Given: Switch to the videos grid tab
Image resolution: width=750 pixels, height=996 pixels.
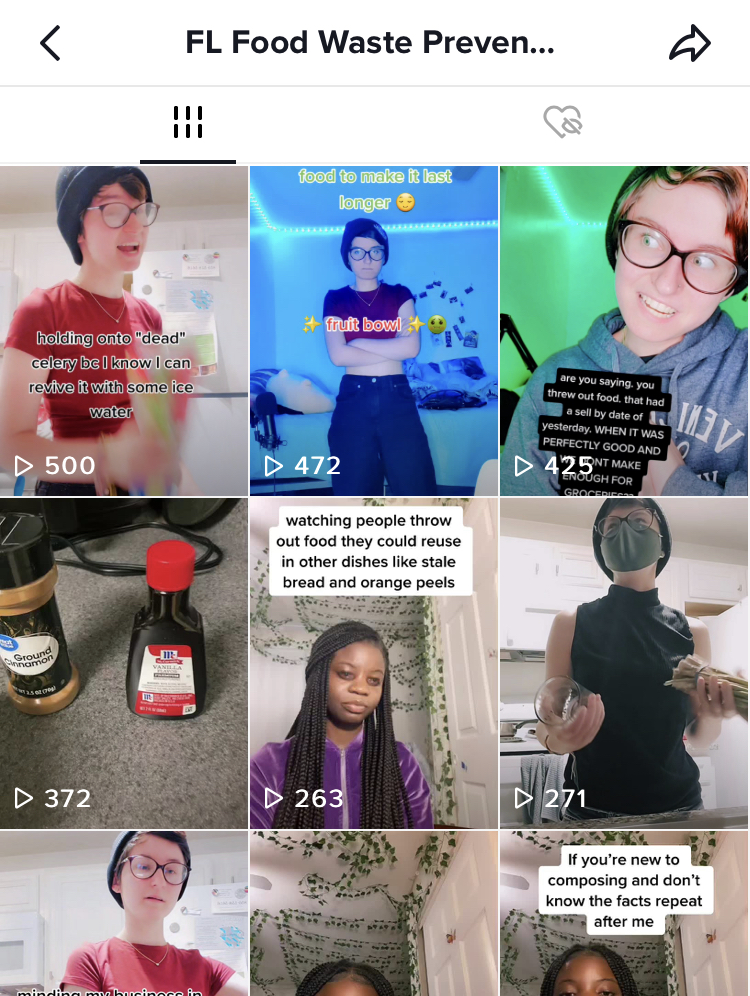Looking at the screenshot, I should pos(187,123).
